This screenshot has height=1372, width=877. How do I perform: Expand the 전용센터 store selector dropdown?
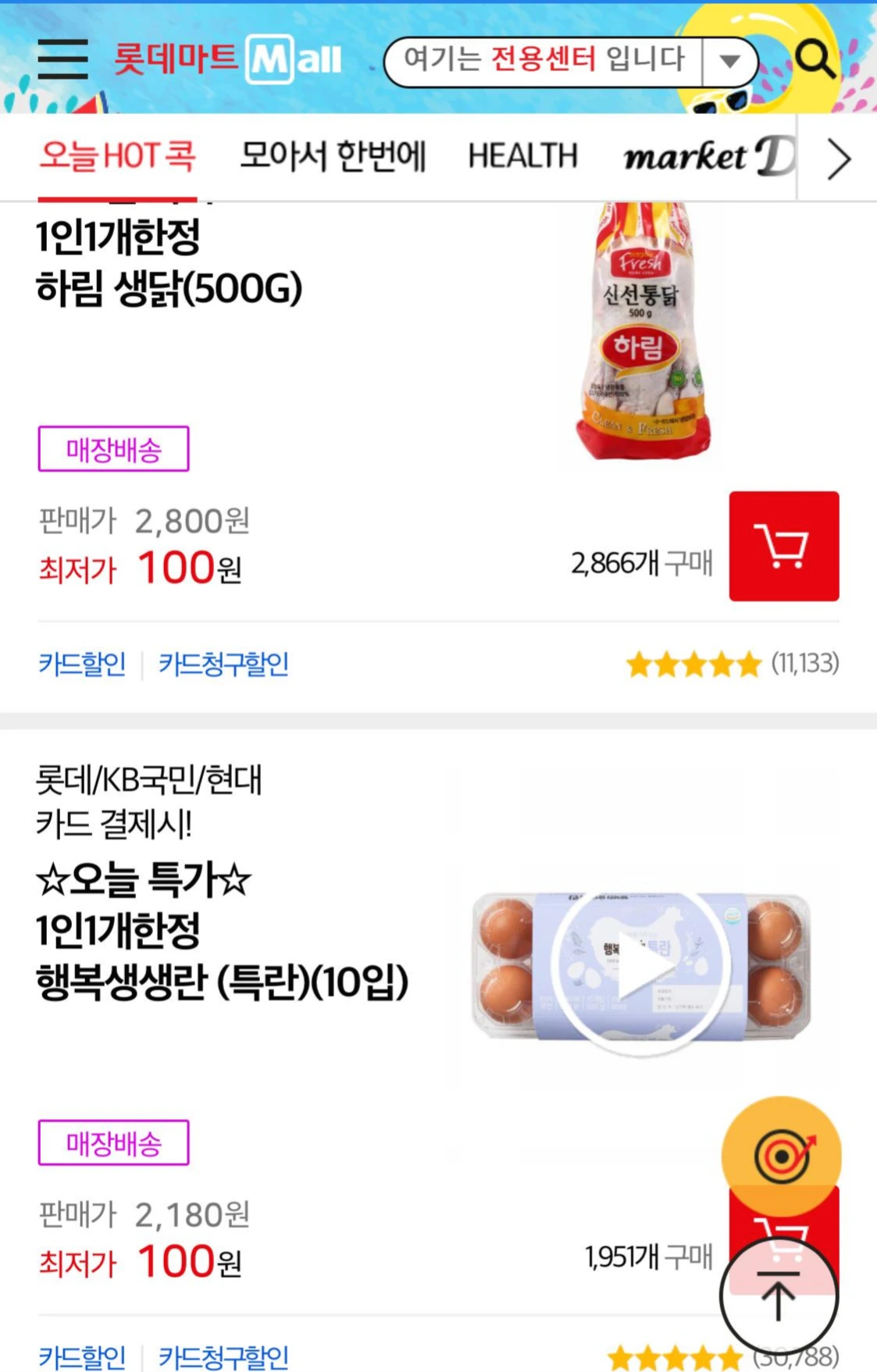(729, 61)
